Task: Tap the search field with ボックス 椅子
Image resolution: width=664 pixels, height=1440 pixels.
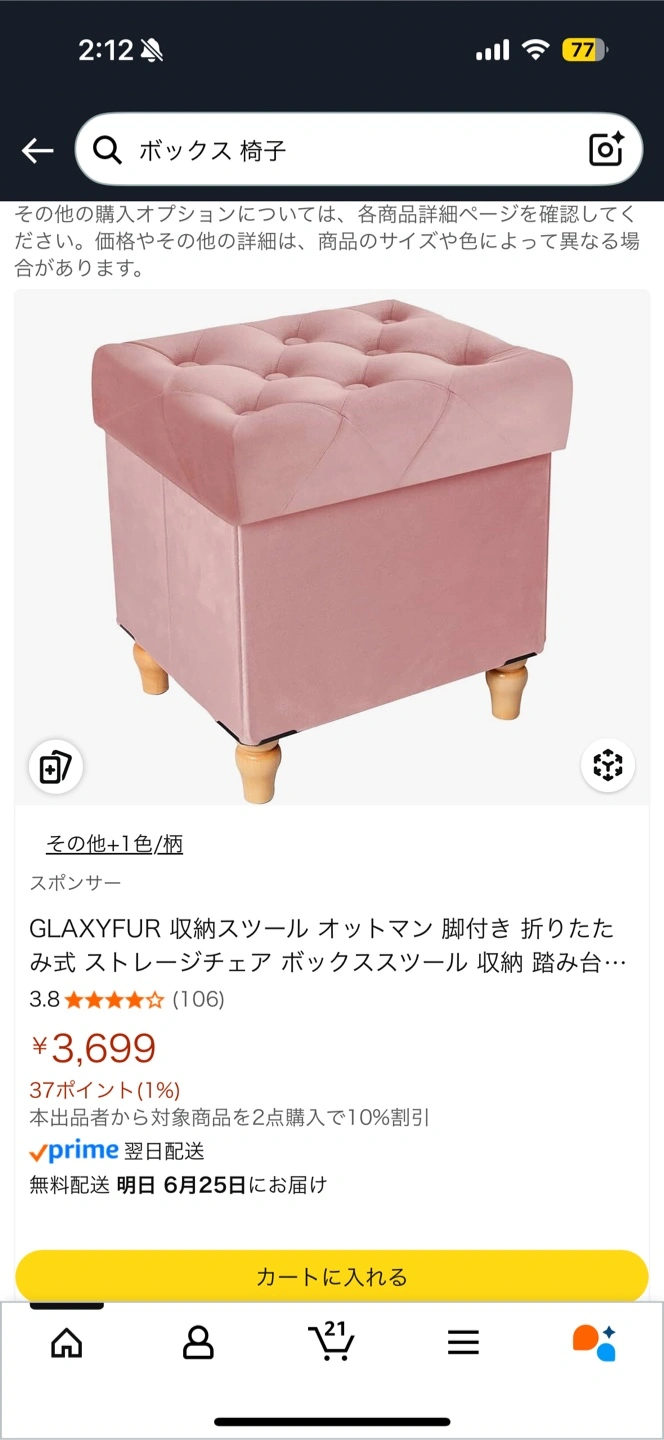Action: pyautogui.click(x=340, y=150)
